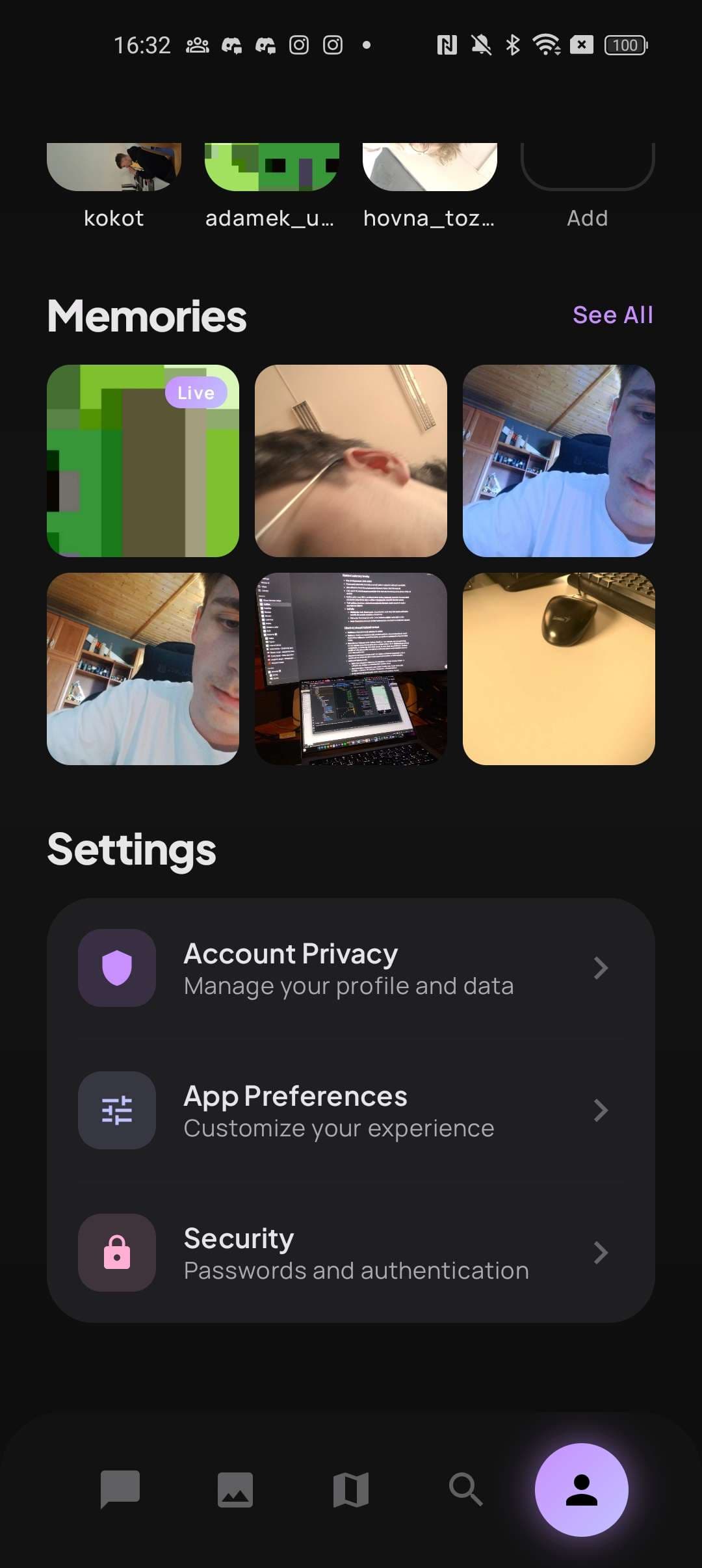This screenshot has height=1568, width=702.
Task: Open Security settings
Action: point(351,1253)
